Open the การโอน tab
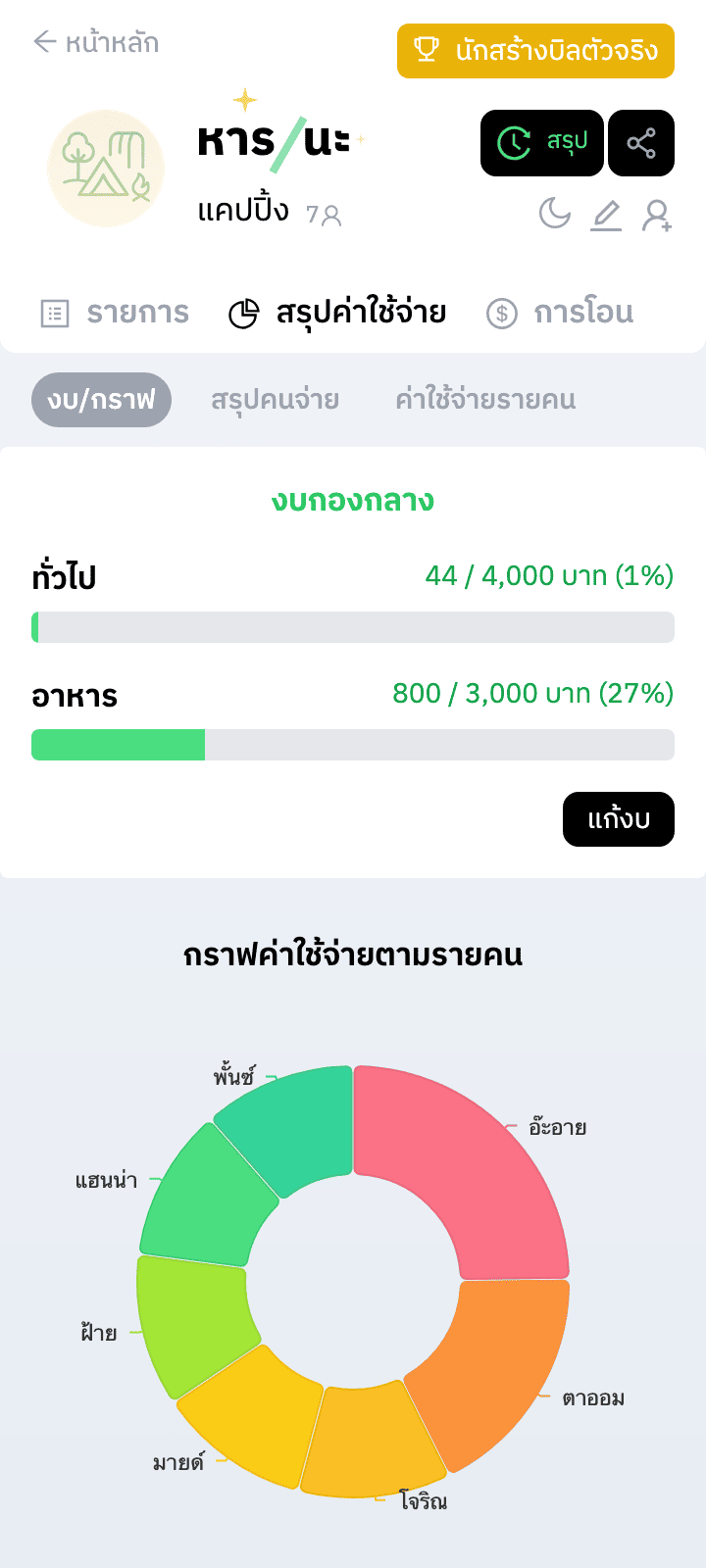The width and height of the screenshot is (706, 1568). pyautogui.click(x=561, y=313)
